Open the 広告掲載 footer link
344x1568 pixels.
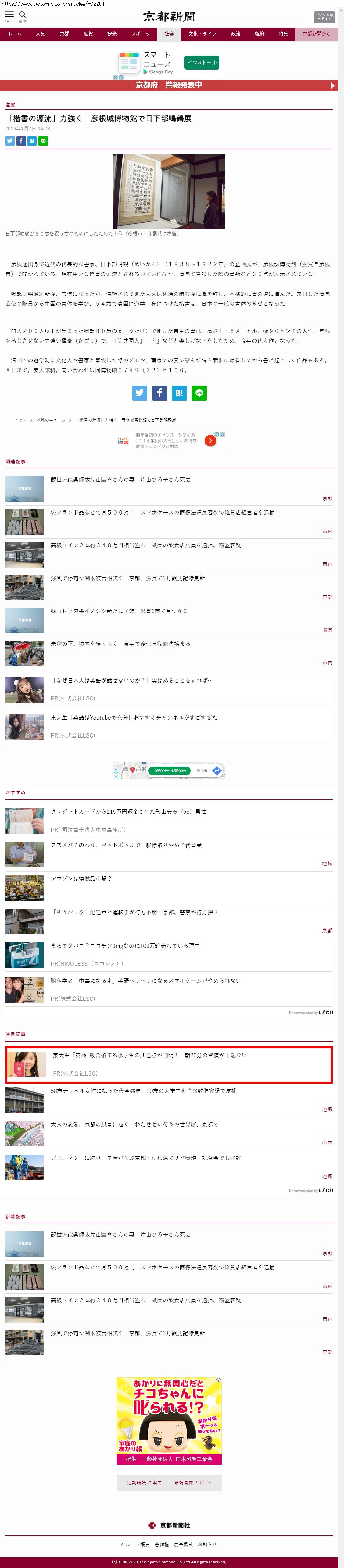point(182,1544)
